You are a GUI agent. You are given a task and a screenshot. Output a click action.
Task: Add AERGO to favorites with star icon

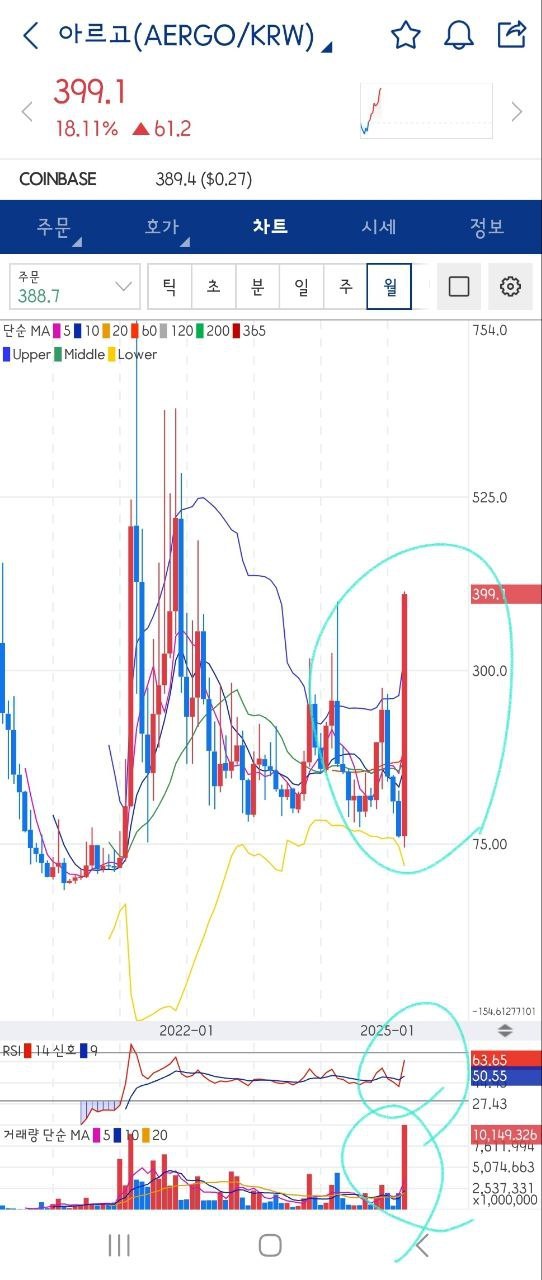[x=405, y=35]
